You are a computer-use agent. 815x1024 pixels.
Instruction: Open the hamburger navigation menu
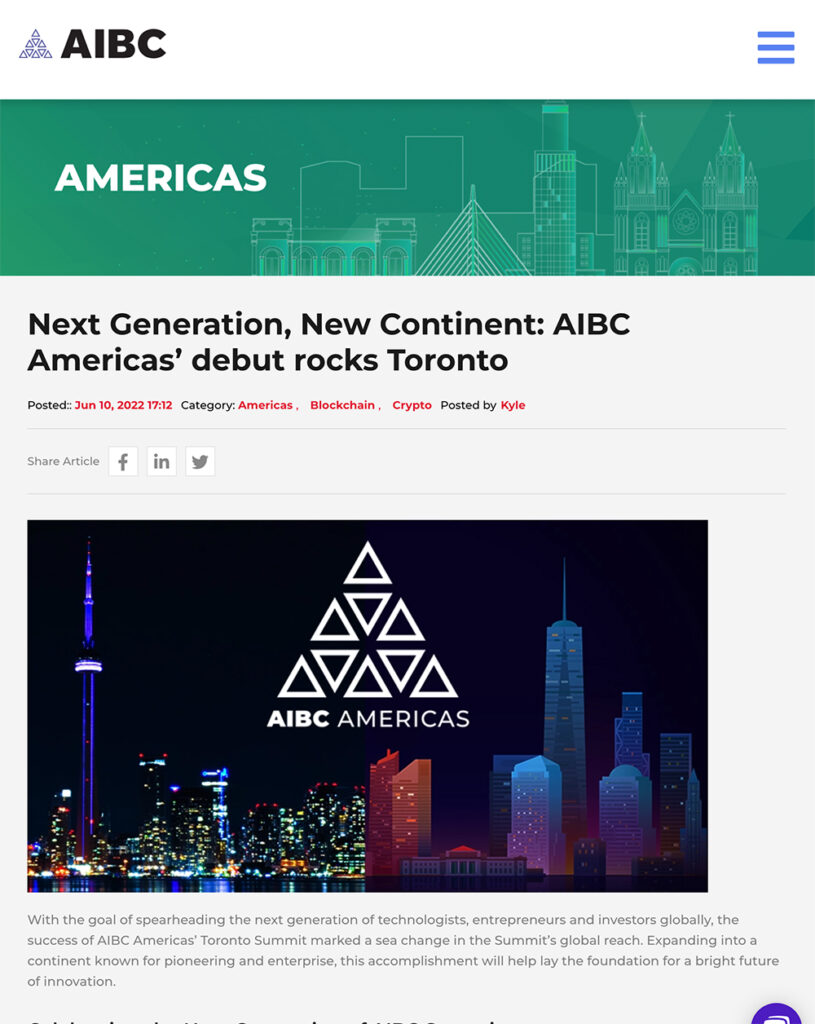tap(775, 47)
